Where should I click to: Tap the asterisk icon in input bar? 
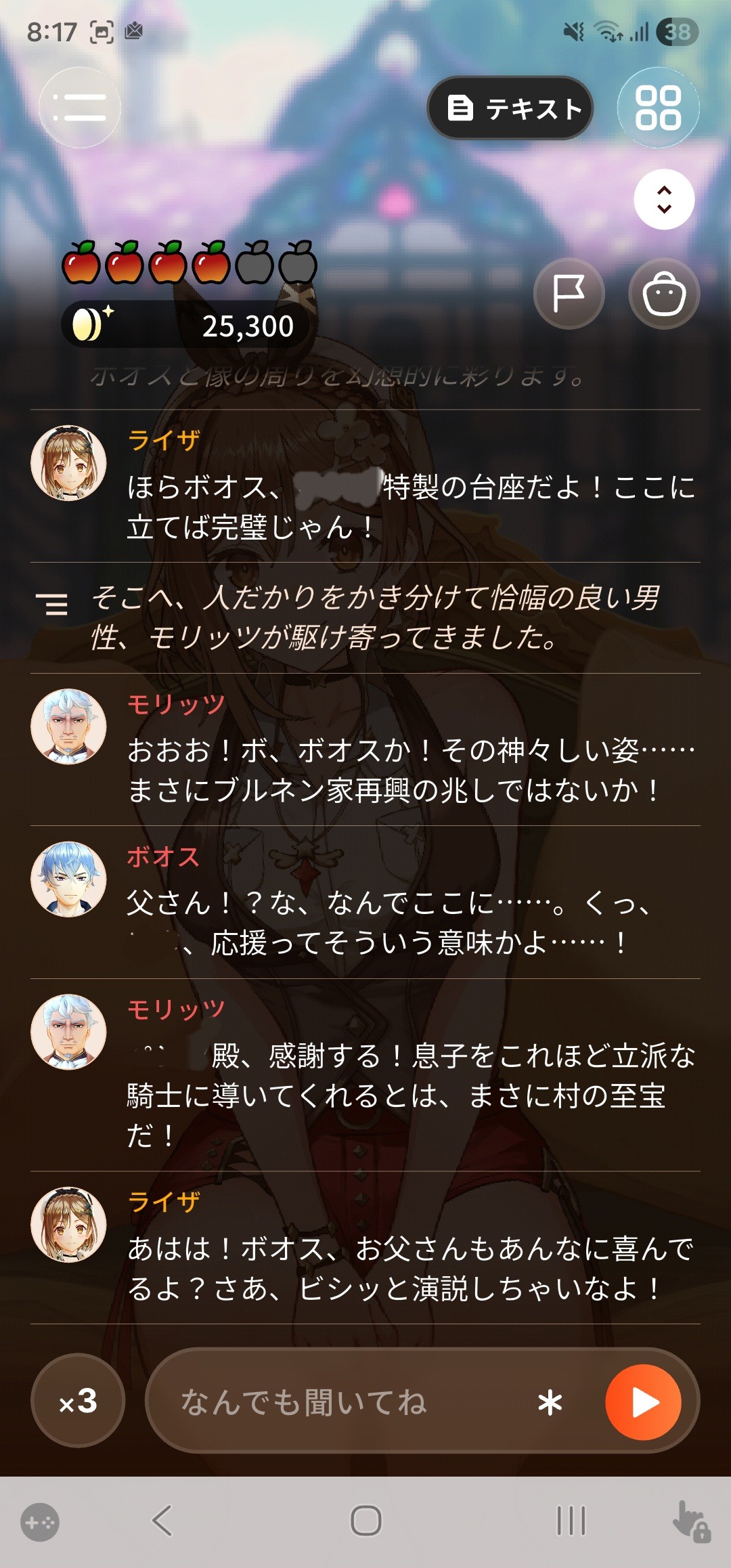550,1402
